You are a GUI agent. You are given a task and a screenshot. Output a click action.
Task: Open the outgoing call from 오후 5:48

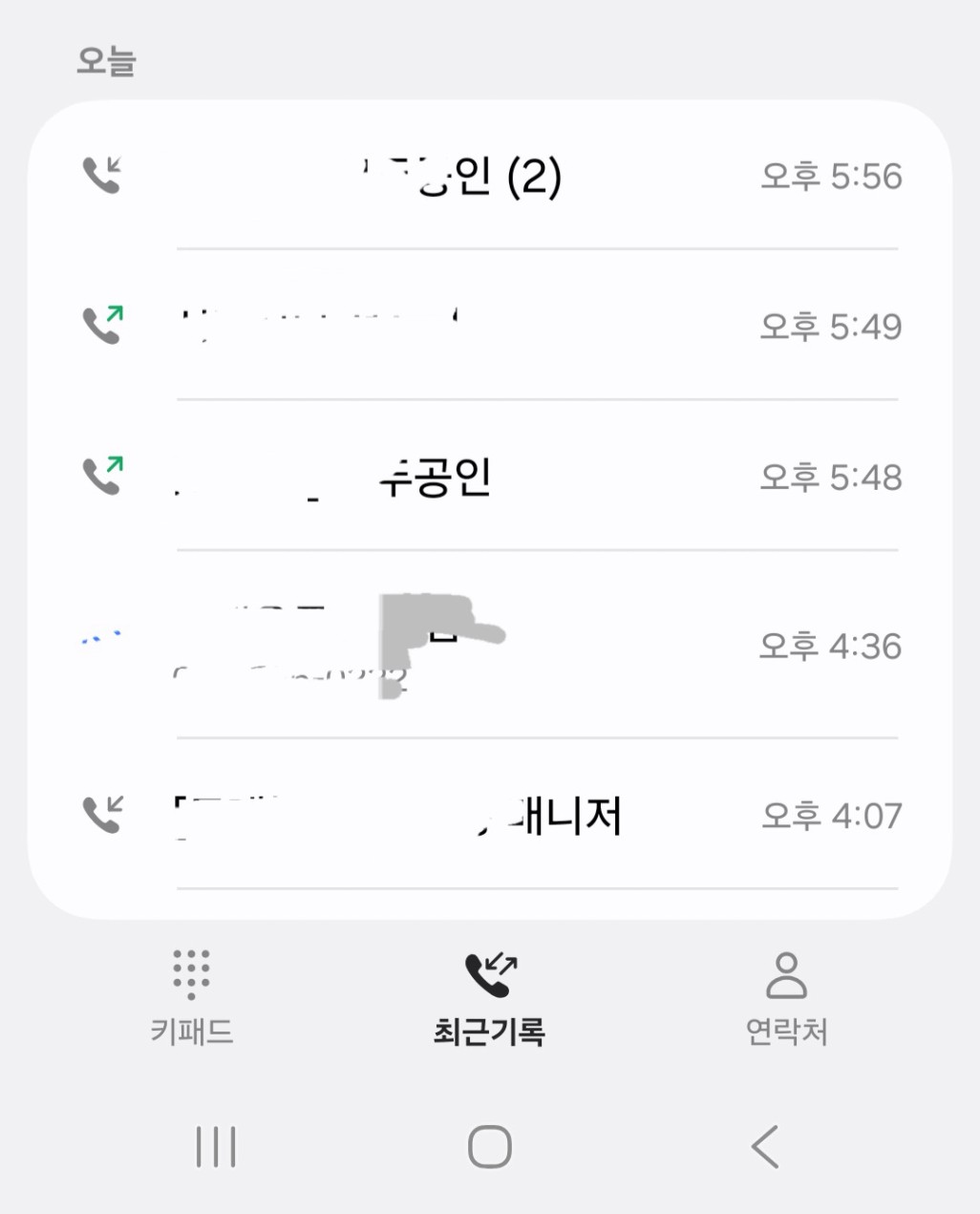pyautogui.click(x=489, y=476)
